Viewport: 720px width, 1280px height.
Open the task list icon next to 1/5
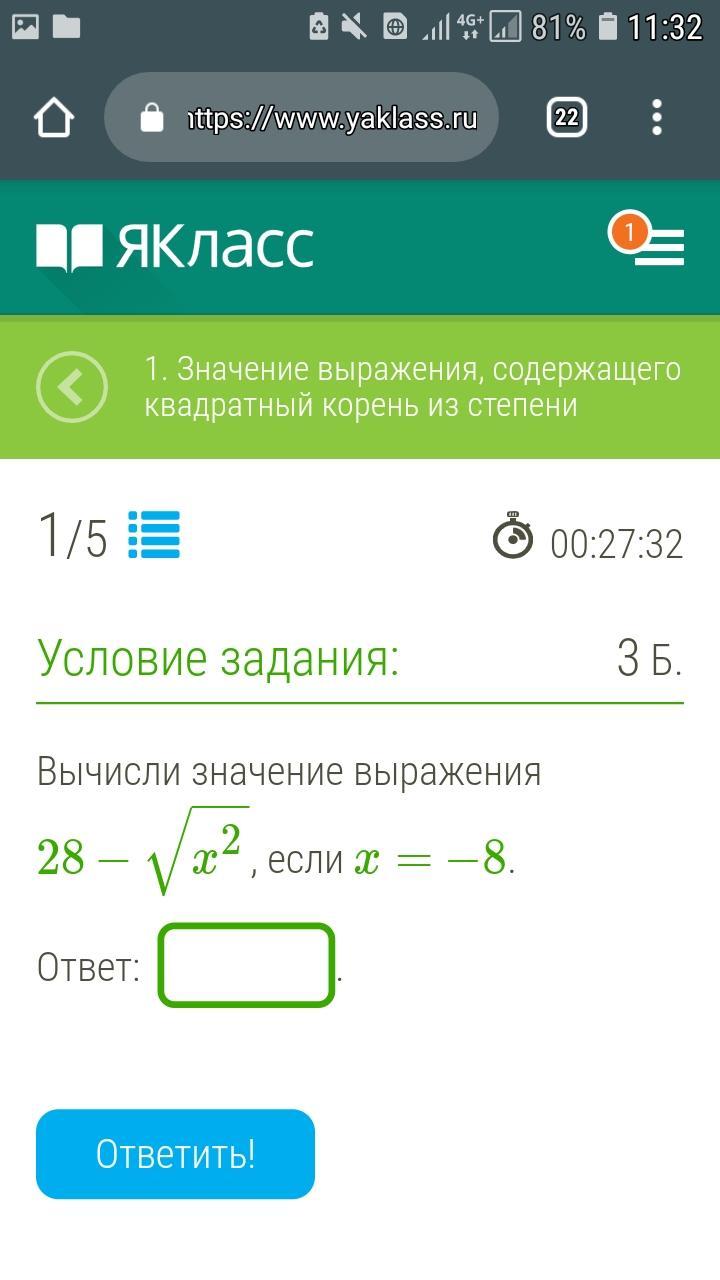[154, 535]
